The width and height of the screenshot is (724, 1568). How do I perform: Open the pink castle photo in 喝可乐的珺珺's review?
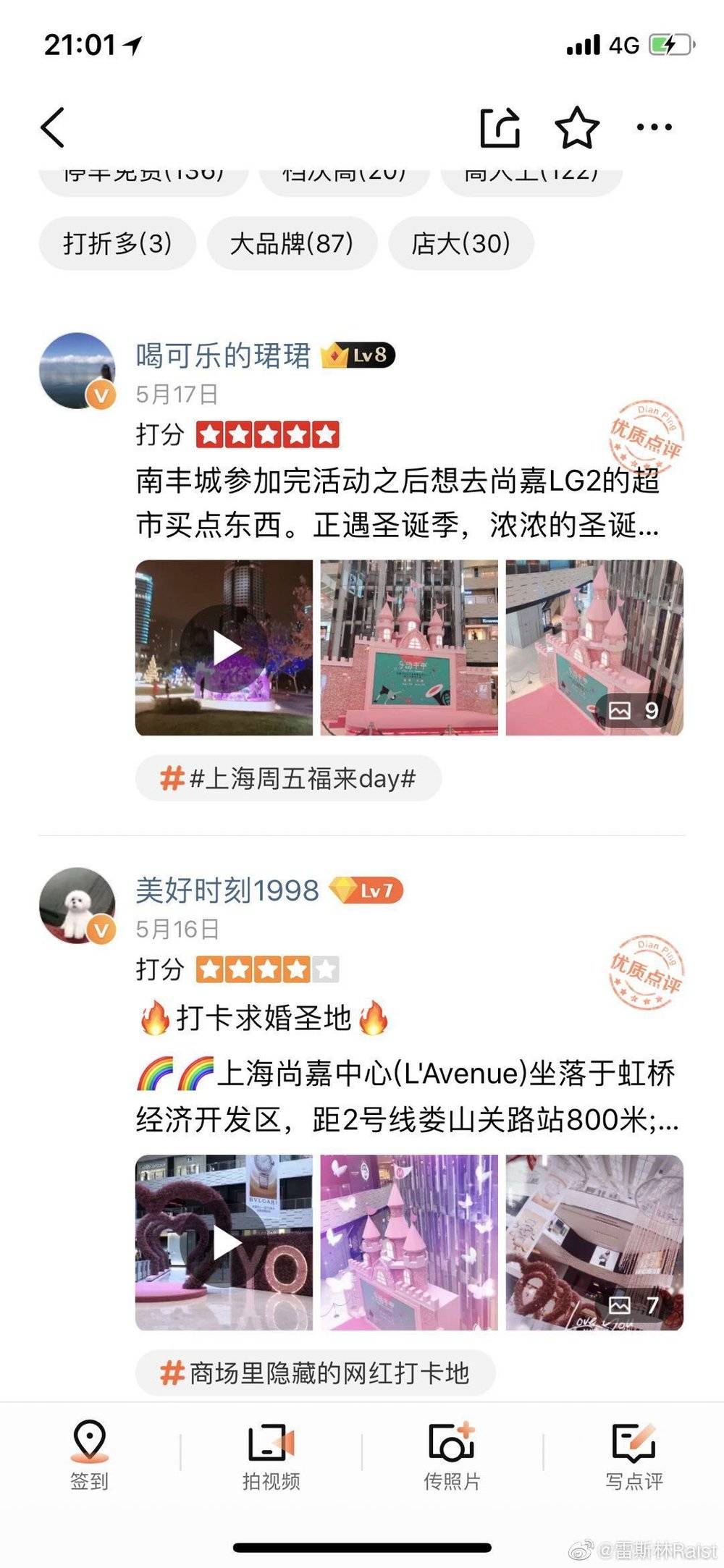point(409,648)
